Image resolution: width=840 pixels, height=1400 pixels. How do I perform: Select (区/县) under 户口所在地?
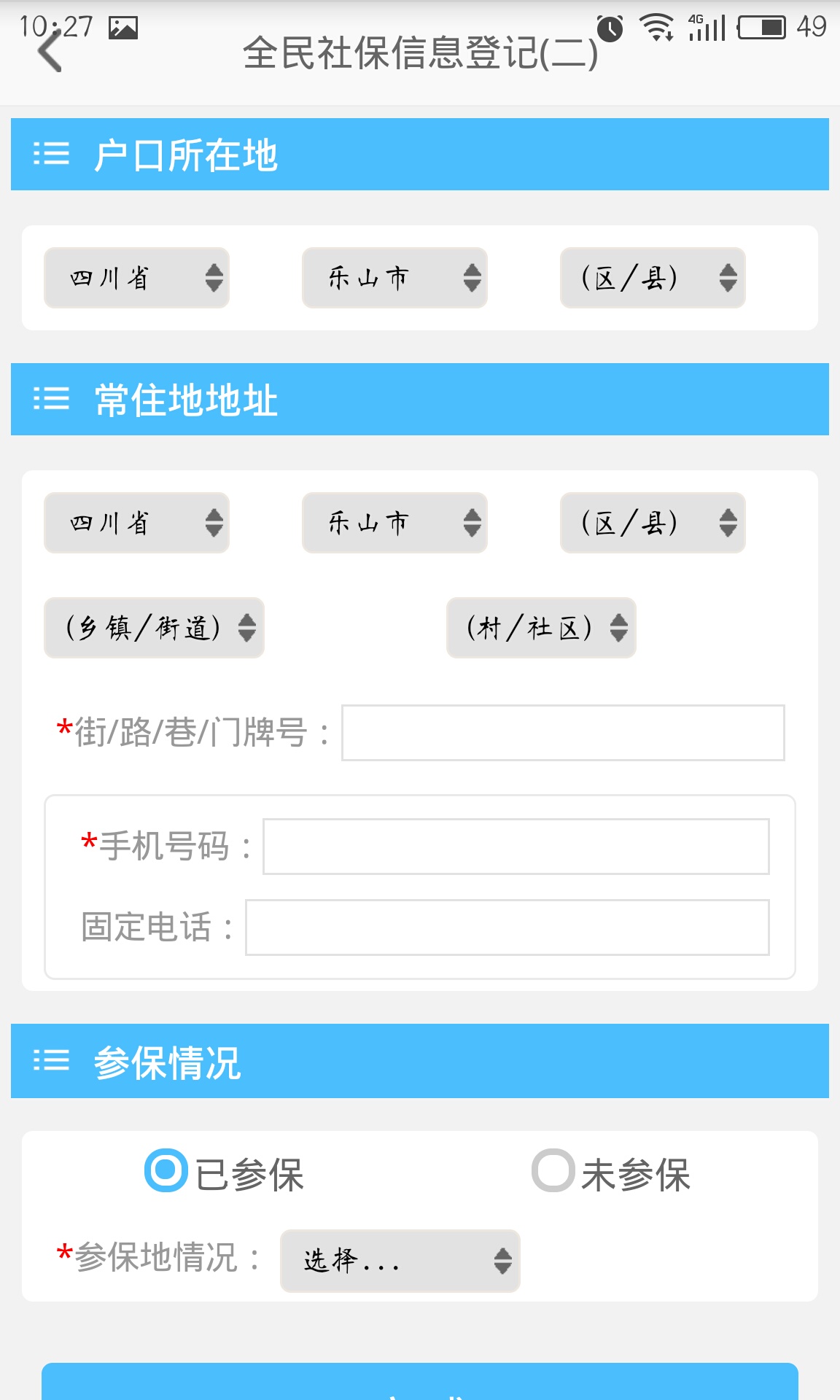point(653,278)
